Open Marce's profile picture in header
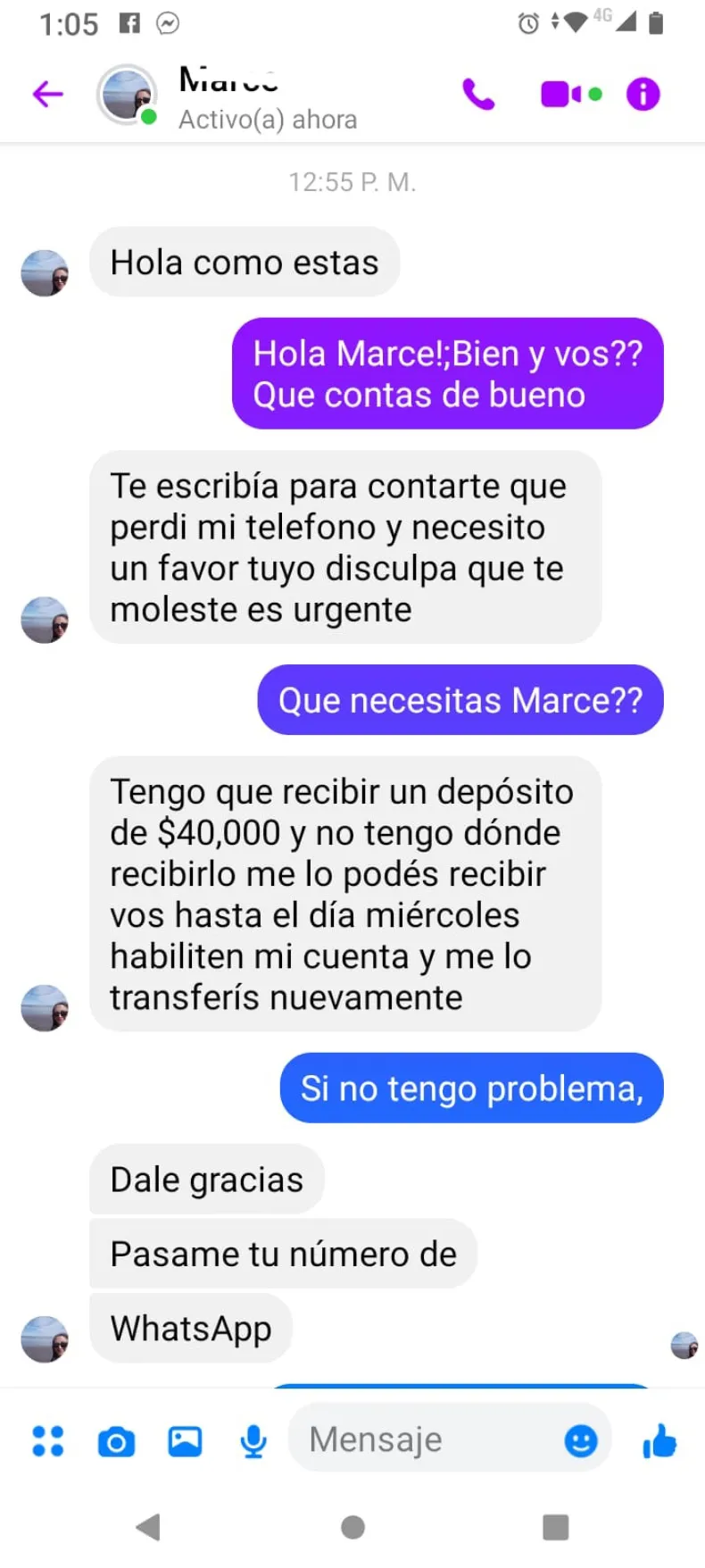This screenshot has height=1568, width=705. pyautogui.click(x=127, y=94)
